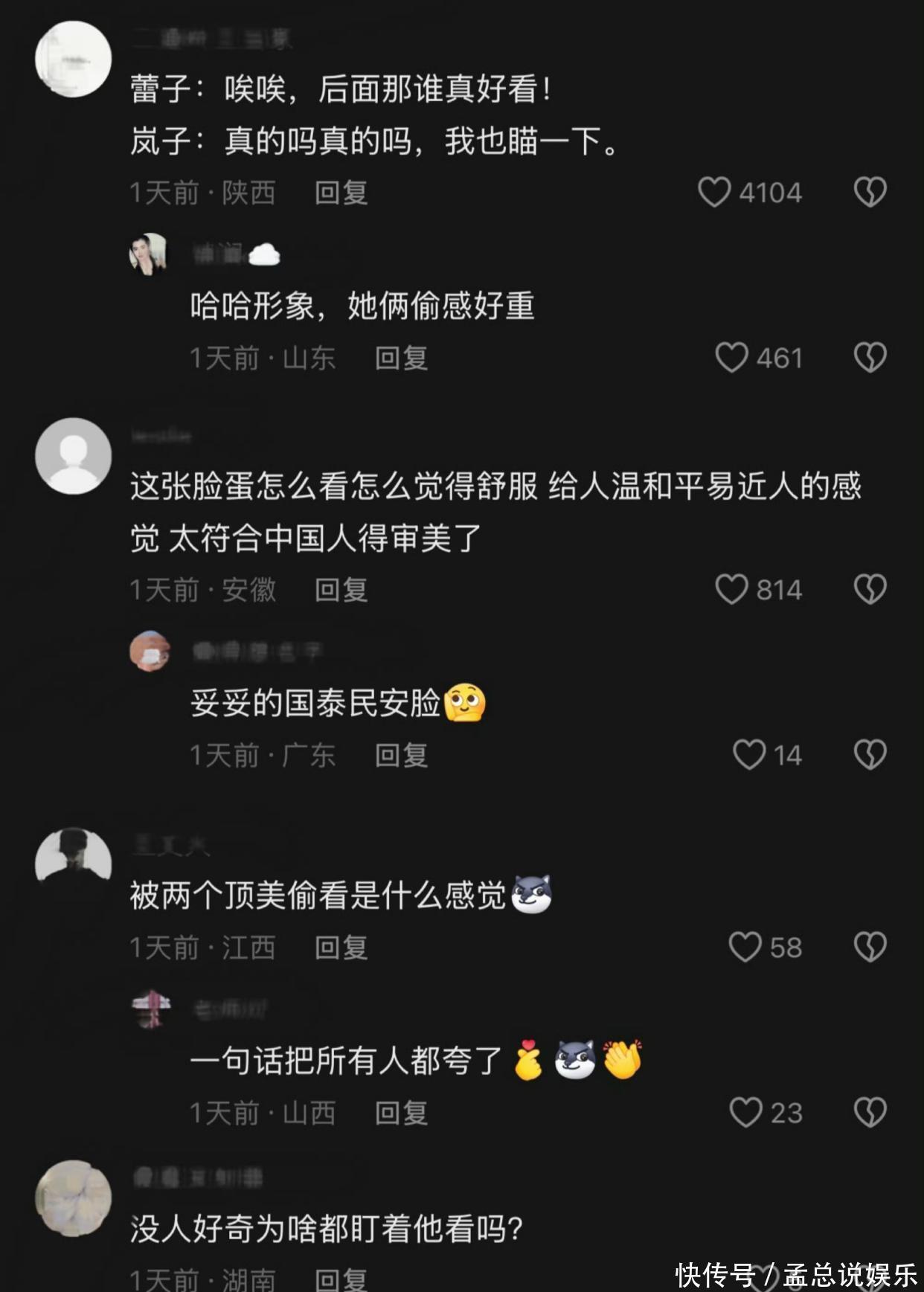View the avatar beside 没人好奇为啥都盯着他看吗

click(x=73, y=1198)
